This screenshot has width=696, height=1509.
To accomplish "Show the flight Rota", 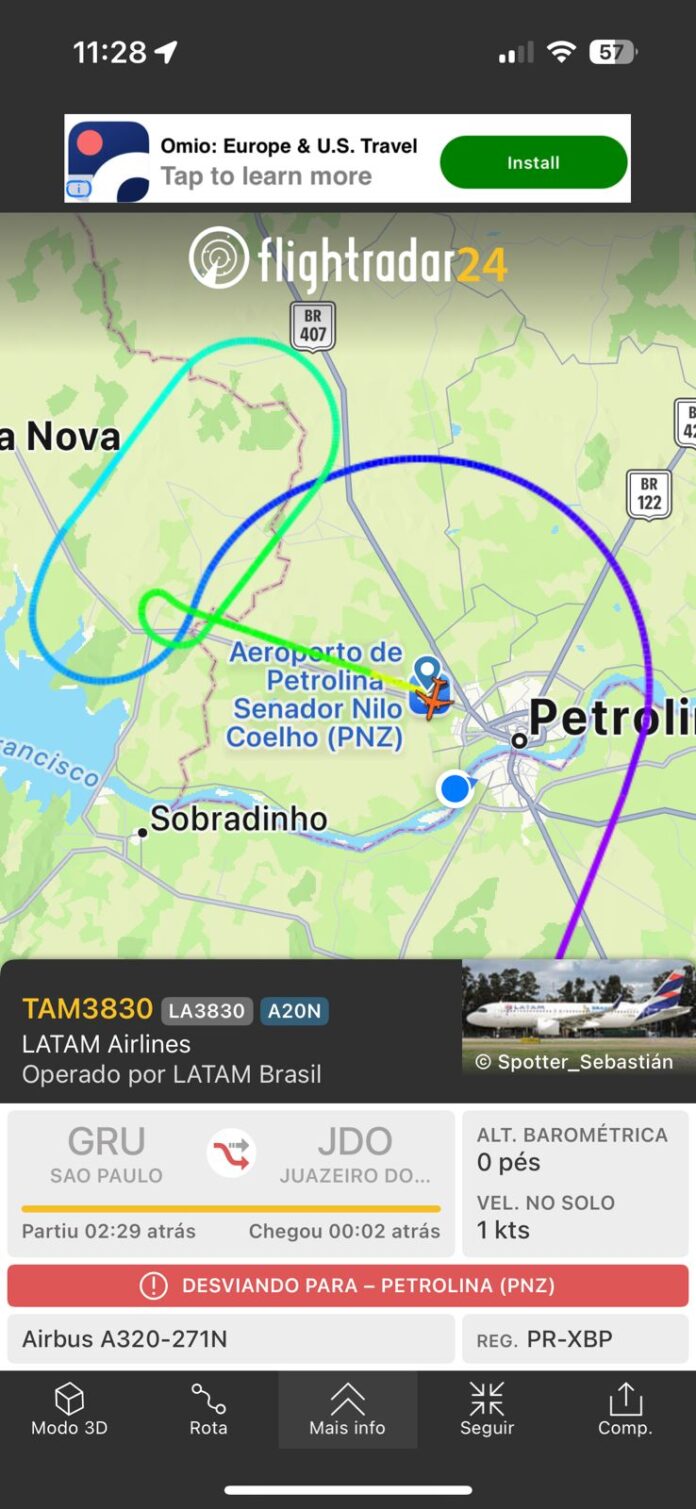I will [x=208, y=1409].
